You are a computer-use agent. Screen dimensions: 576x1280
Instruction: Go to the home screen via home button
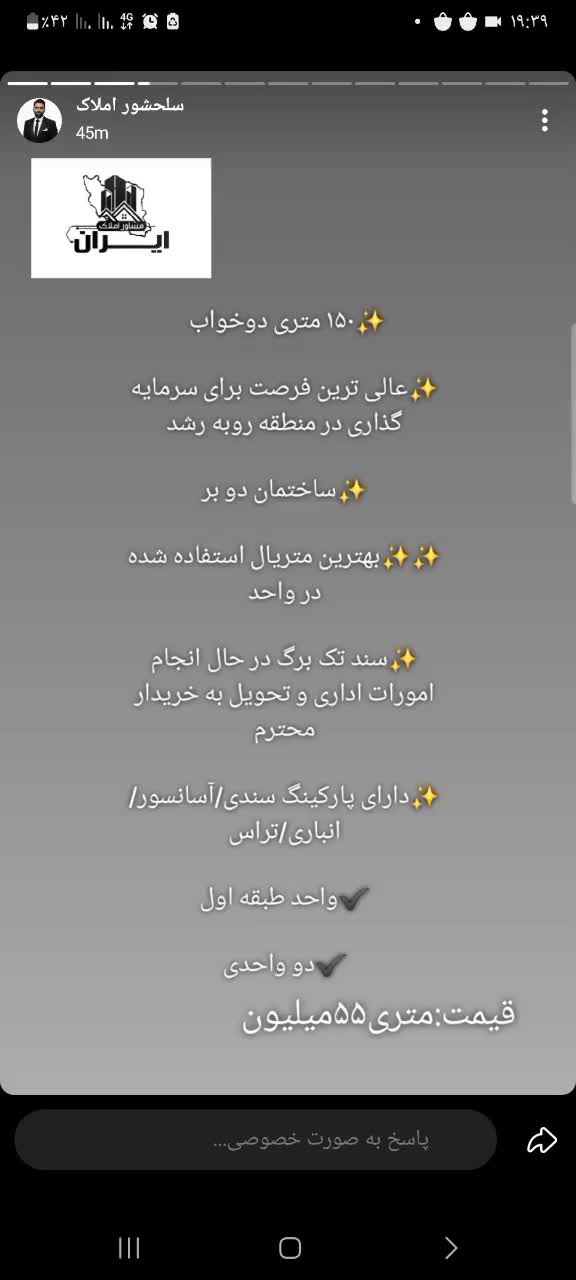290,1247
